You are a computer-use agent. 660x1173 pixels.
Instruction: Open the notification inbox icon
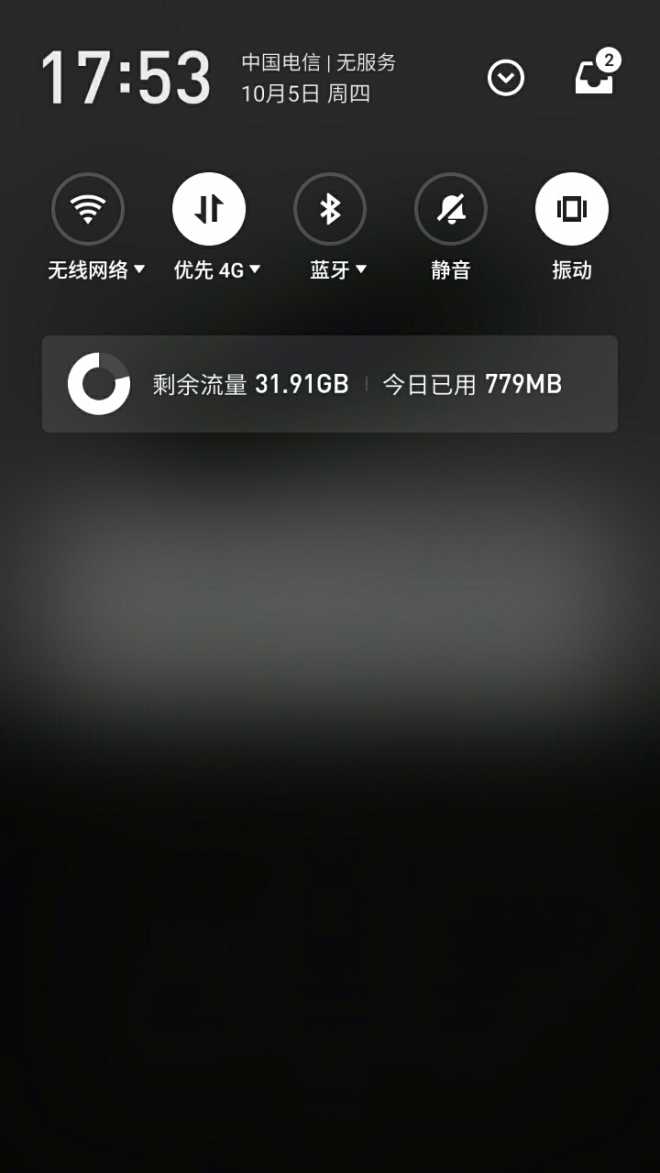coord(594,77)
